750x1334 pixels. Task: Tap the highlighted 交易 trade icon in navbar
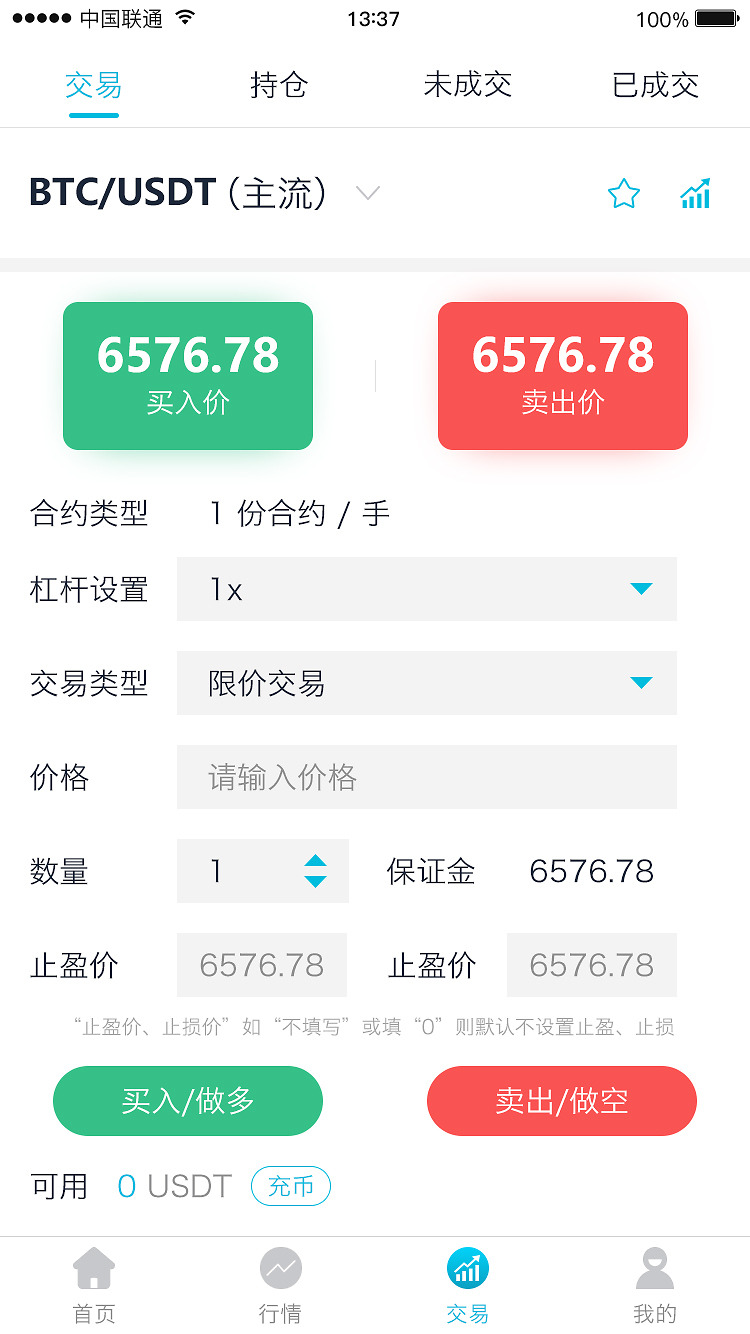point(467,1266)
